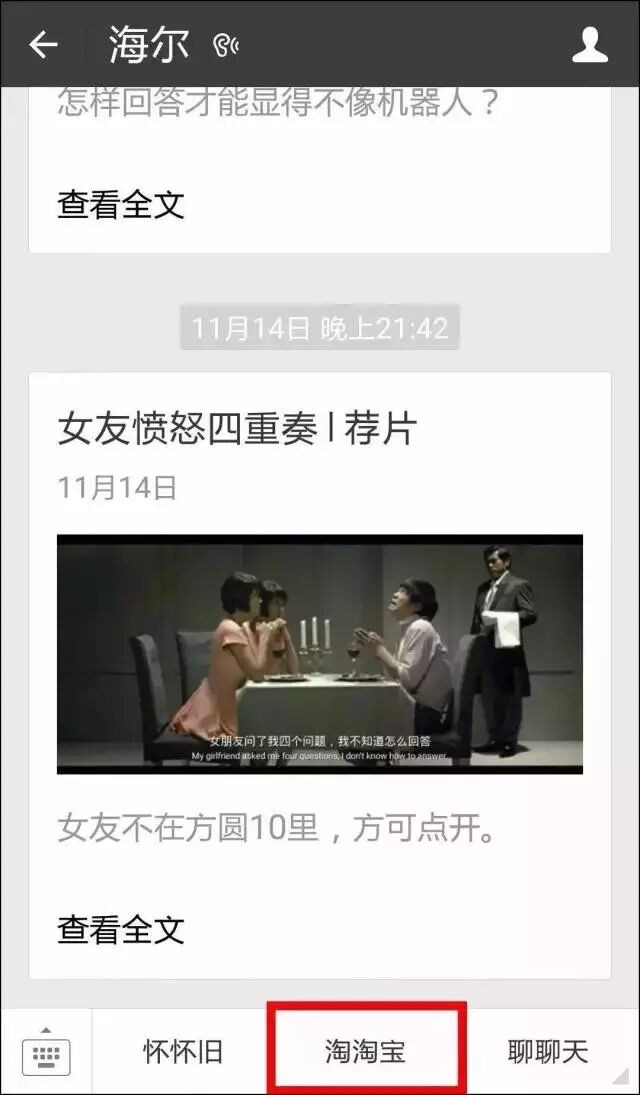Image resolution: width=640 pixels, height=1095 pixels.
Task: Open the 怀怀旧 menu
Action: 182,1052
